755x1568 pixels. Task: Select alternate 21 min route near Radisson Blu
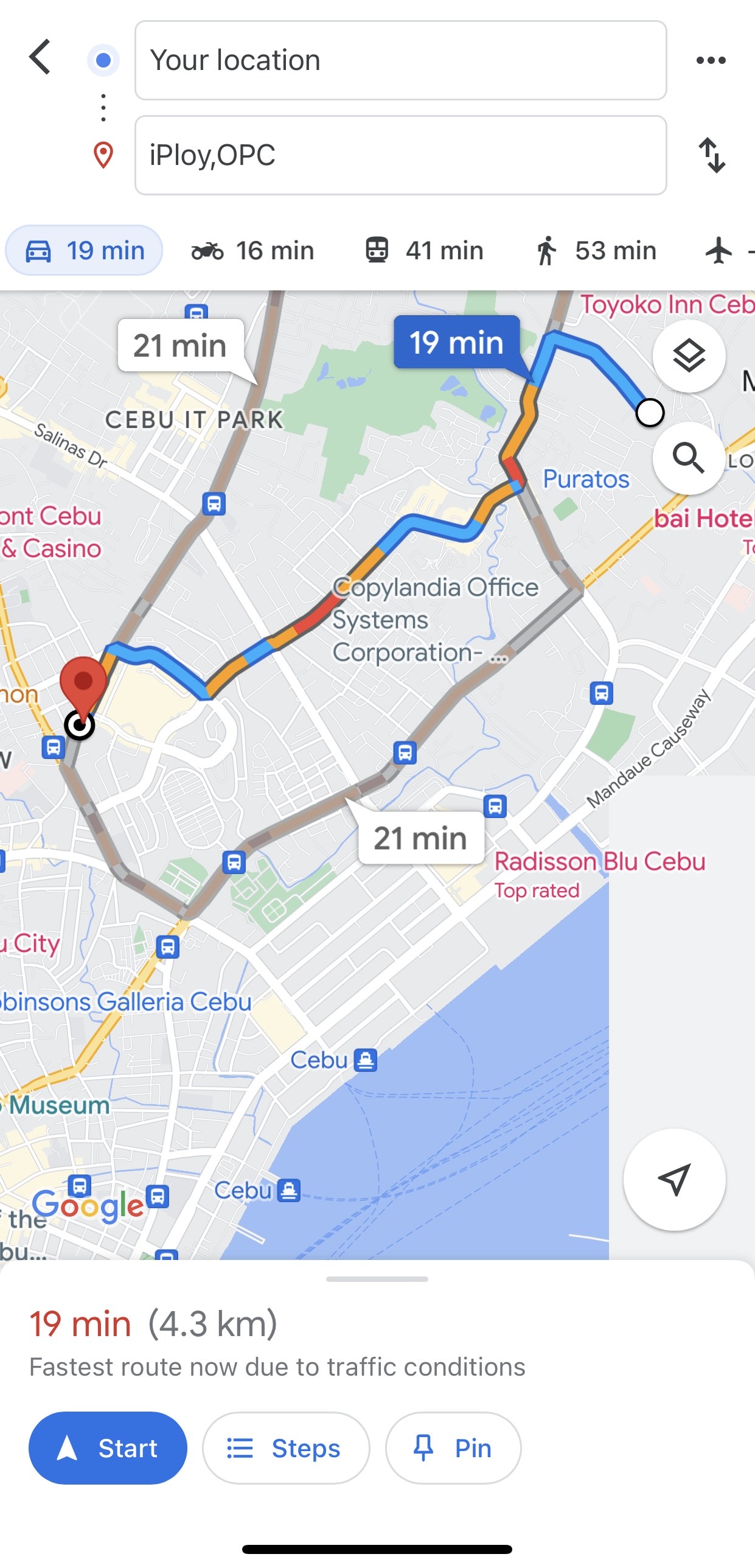420,838
